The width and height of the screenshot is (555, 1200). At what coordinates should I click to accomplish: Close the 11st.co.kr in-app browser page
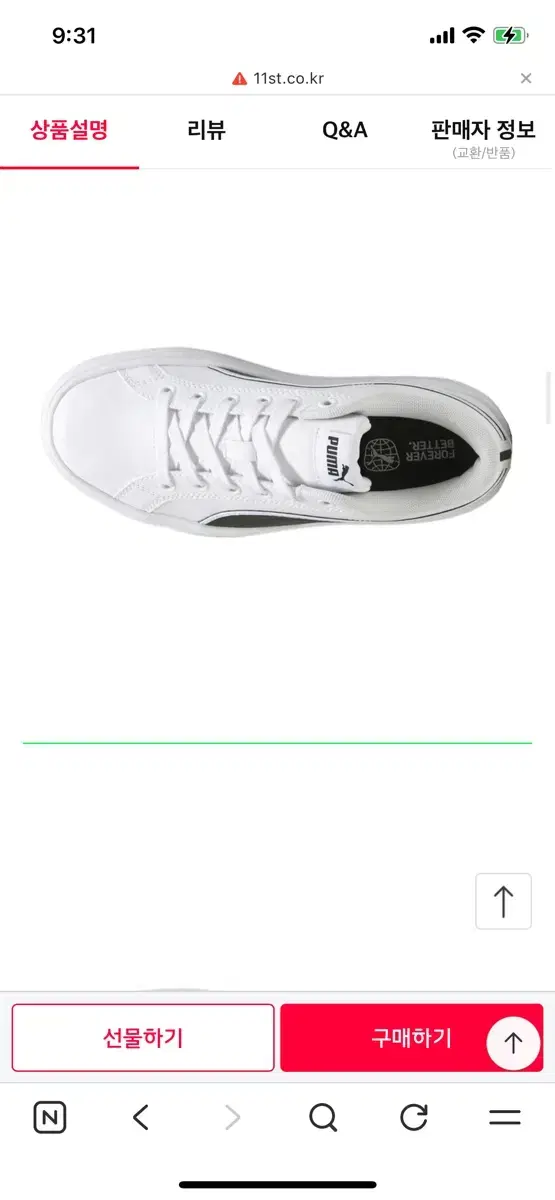[x=526, y=78]
